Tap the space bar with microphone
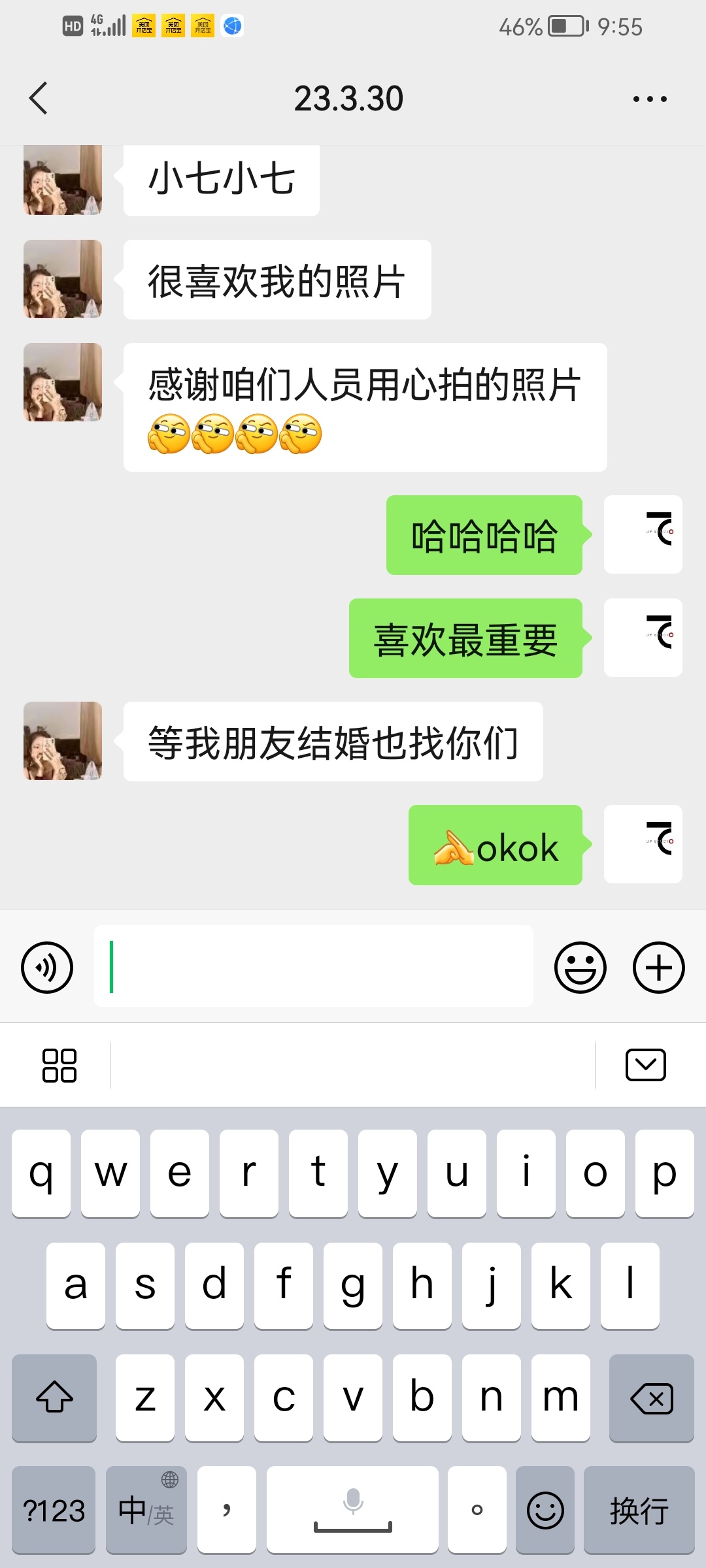 click(x=352, y=1510)
